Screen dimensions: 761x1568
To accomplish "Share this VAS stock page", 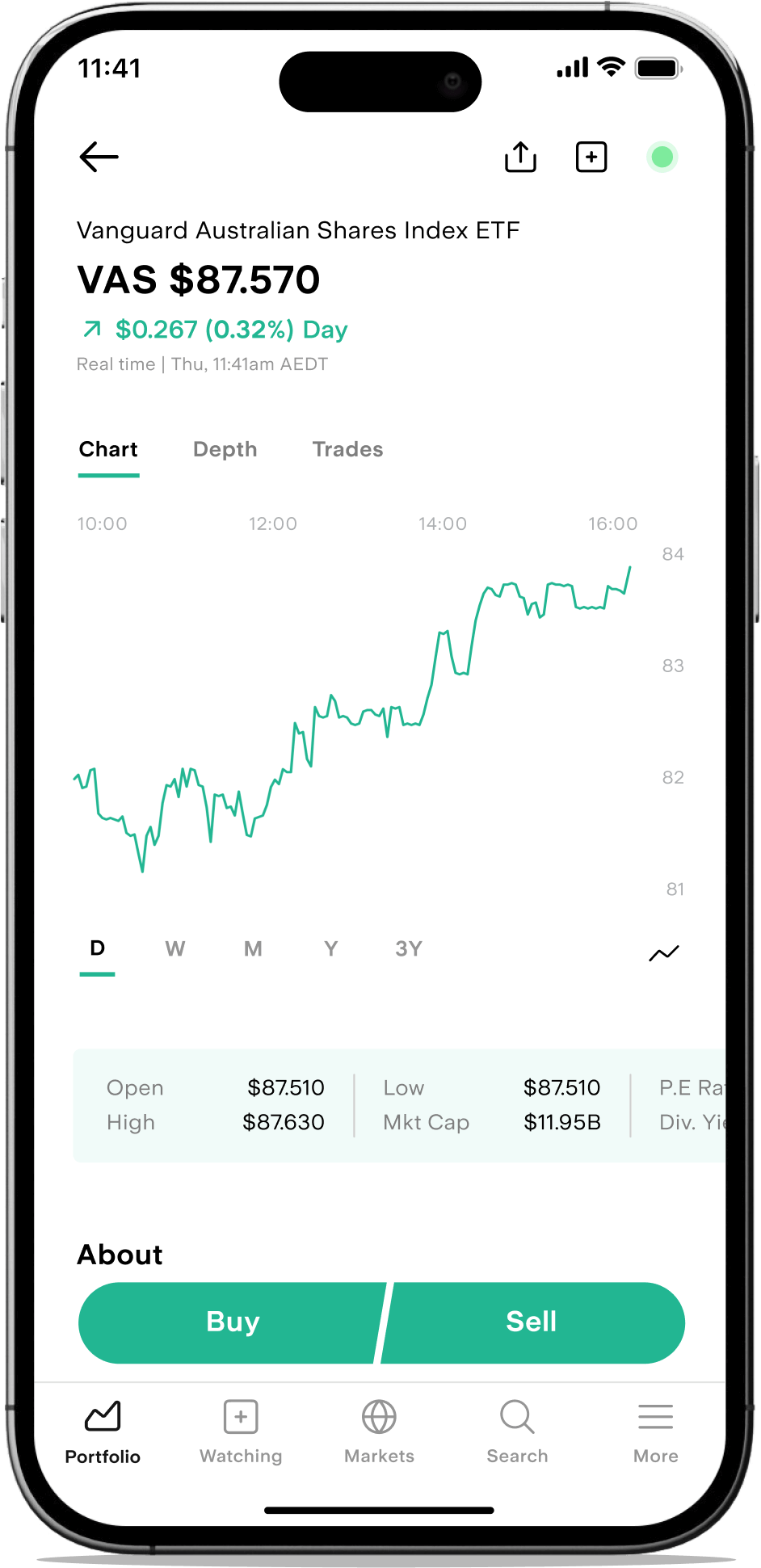I will [520, 157].
